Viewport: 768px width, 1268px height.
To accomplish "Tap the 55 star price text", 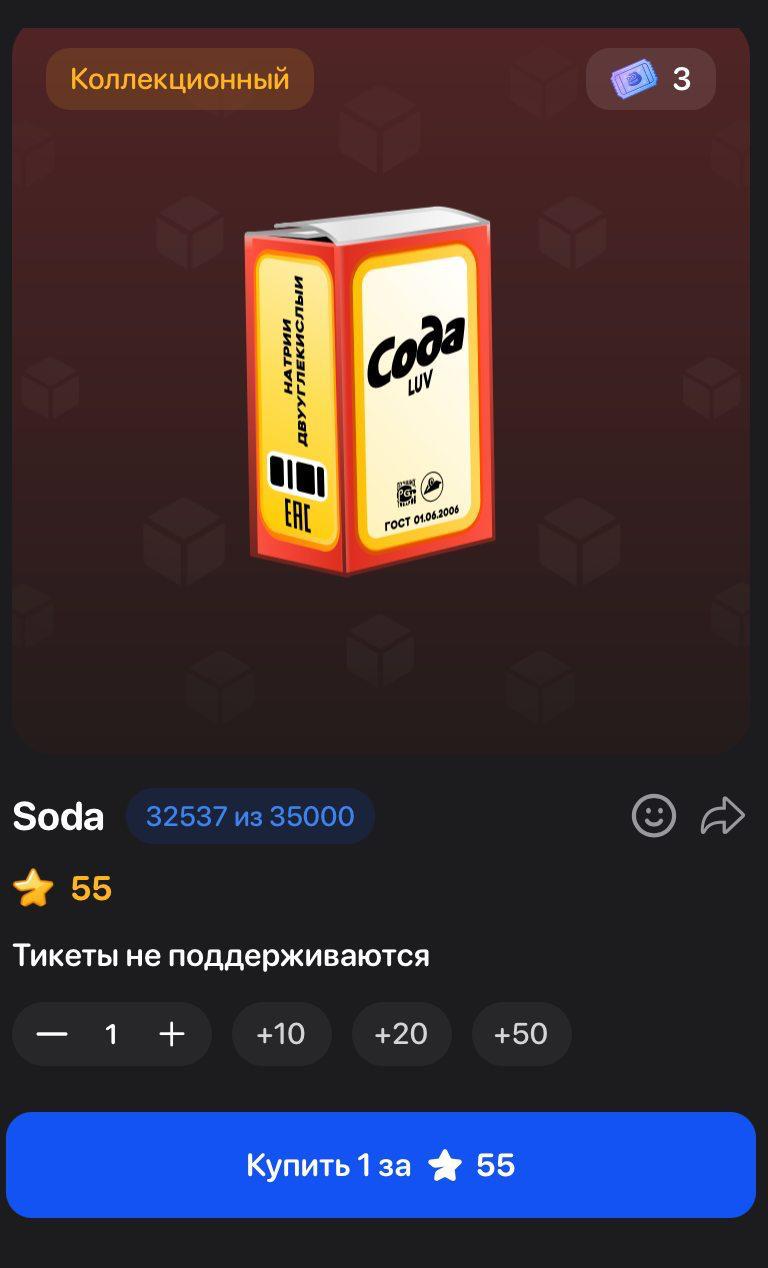I will 88,888.
